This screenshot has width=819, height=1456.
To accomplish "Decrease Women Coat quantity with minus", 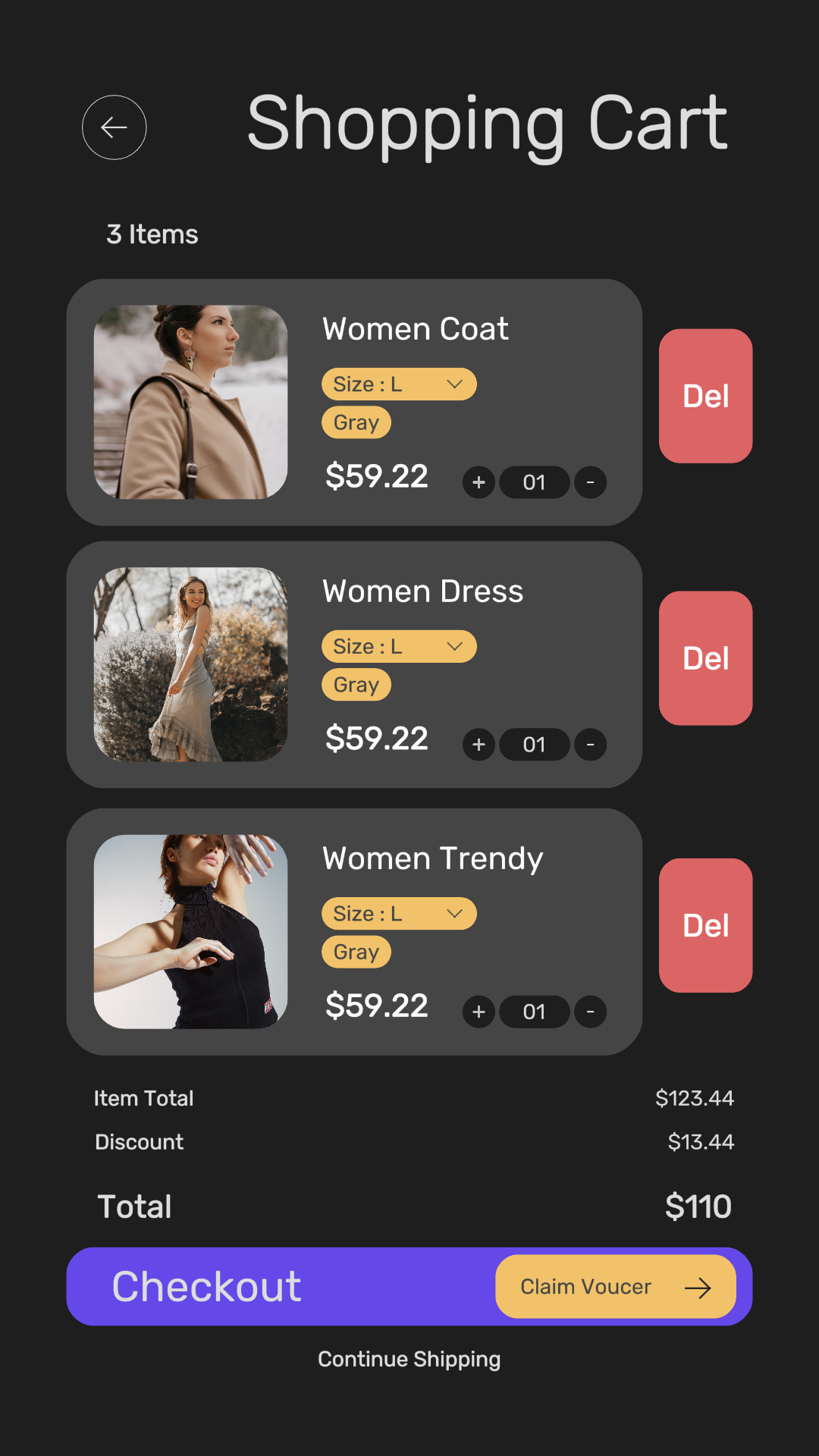I will pos(590,482).
